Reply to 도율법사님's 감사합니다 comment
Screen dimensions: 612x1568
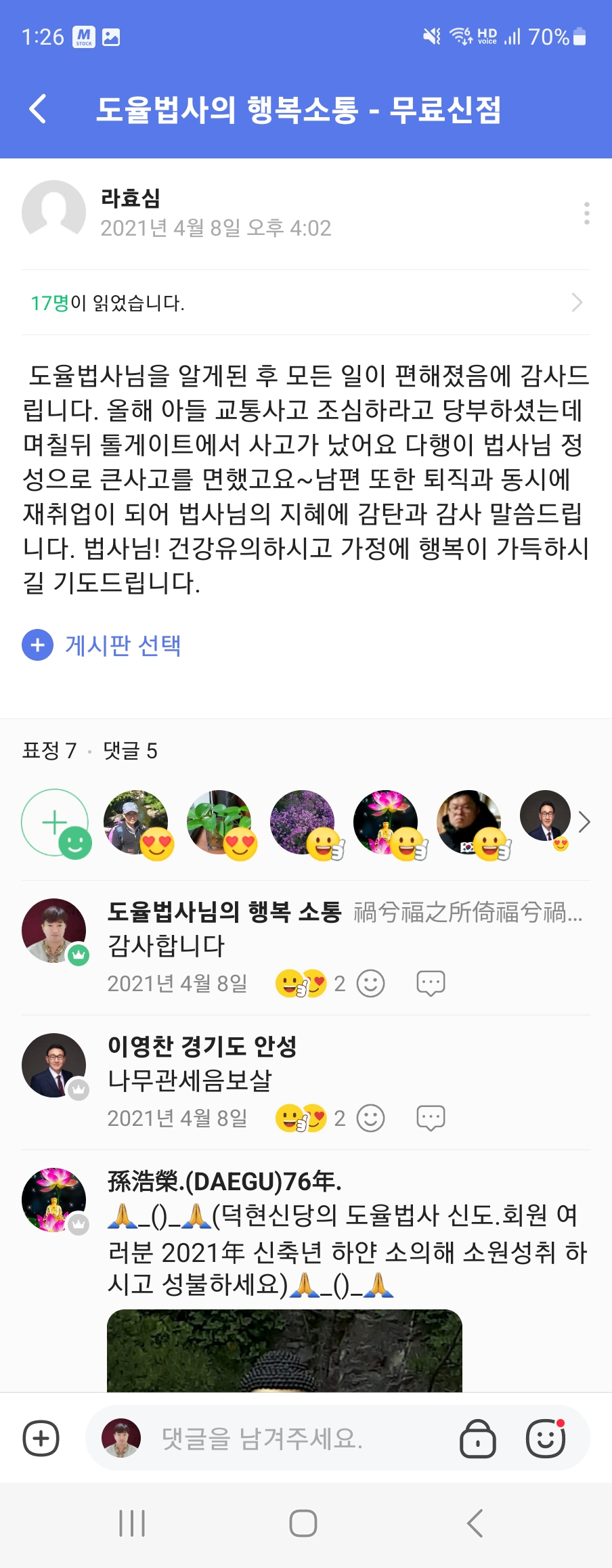coord(431,983)
